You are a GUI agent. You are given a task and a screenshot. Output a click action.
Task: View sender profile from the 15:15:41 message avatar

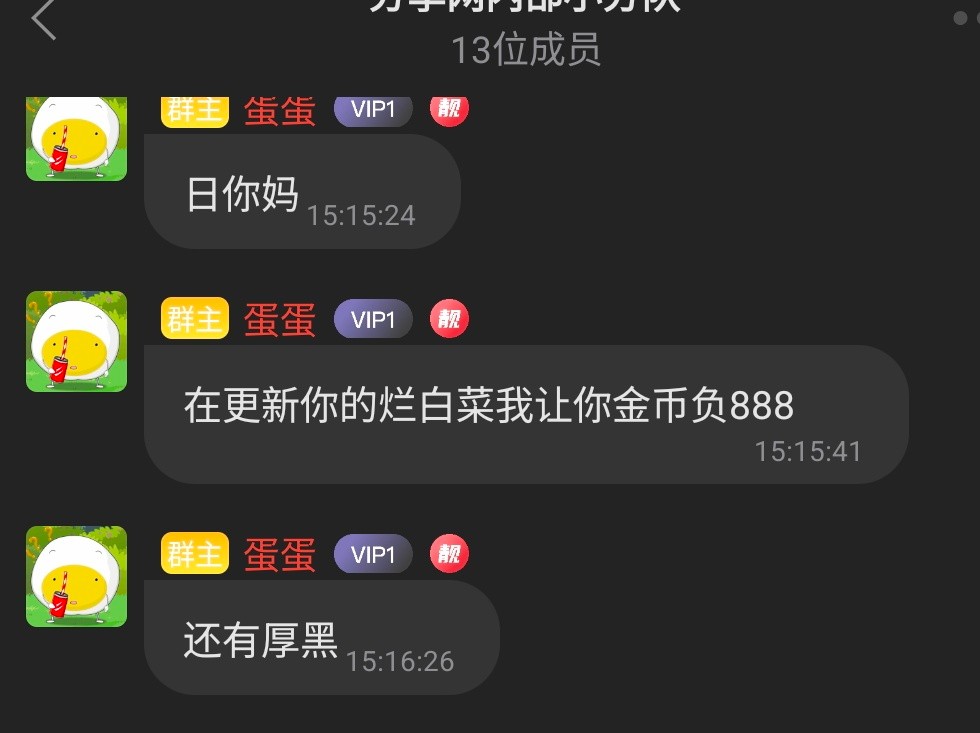click(x=76, y=341)
